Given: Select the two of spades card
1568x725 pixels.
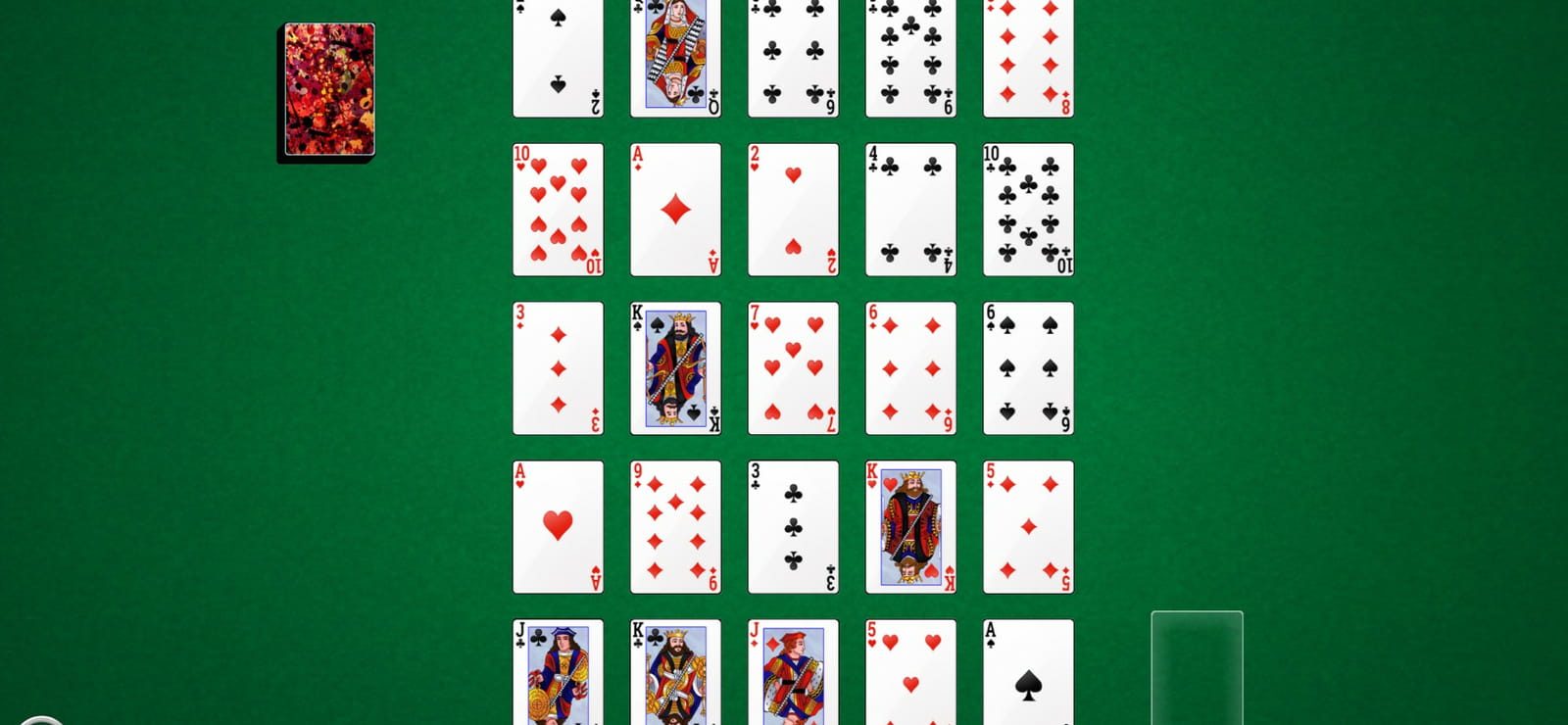Looking at the screenshot, I should coord(559,58).
